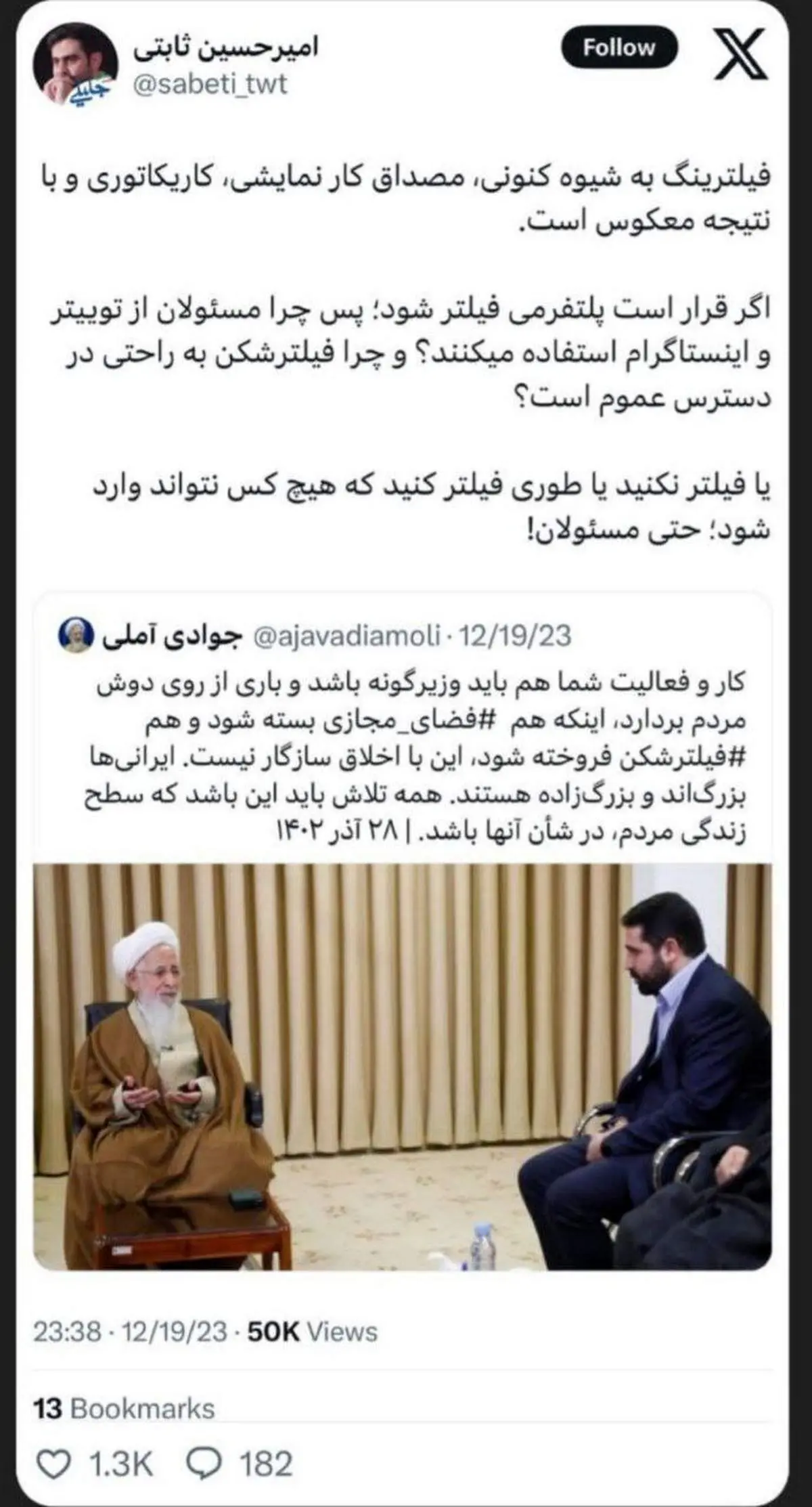The width and height of the screenshot is (812, 1507).
Task: Open the 23:38 · 12/19/23 timestamp
Action: pyautogui.click(x=130, y=1331)
